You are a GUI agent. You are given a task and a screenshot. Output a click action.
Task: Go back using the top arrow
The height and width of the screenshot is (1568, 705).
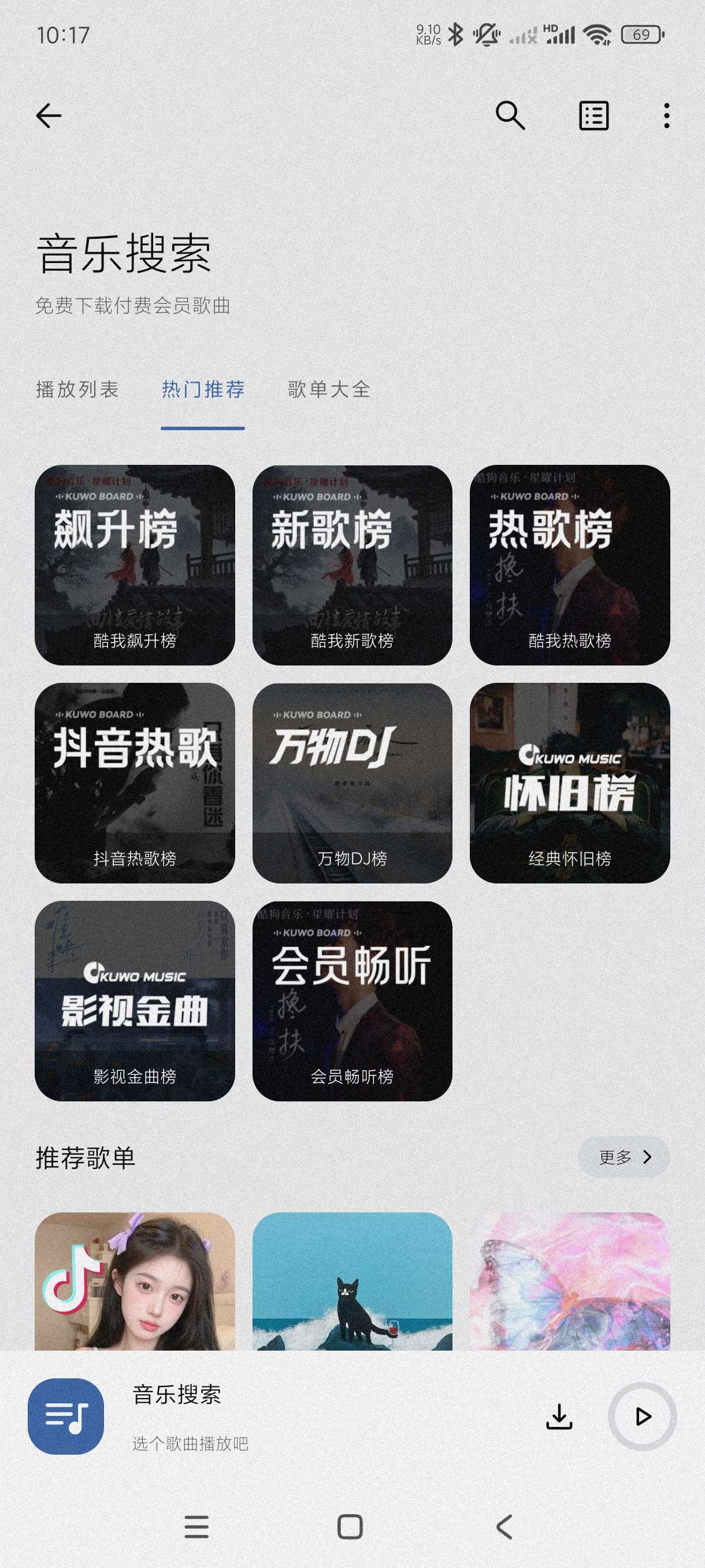[49, 116]
